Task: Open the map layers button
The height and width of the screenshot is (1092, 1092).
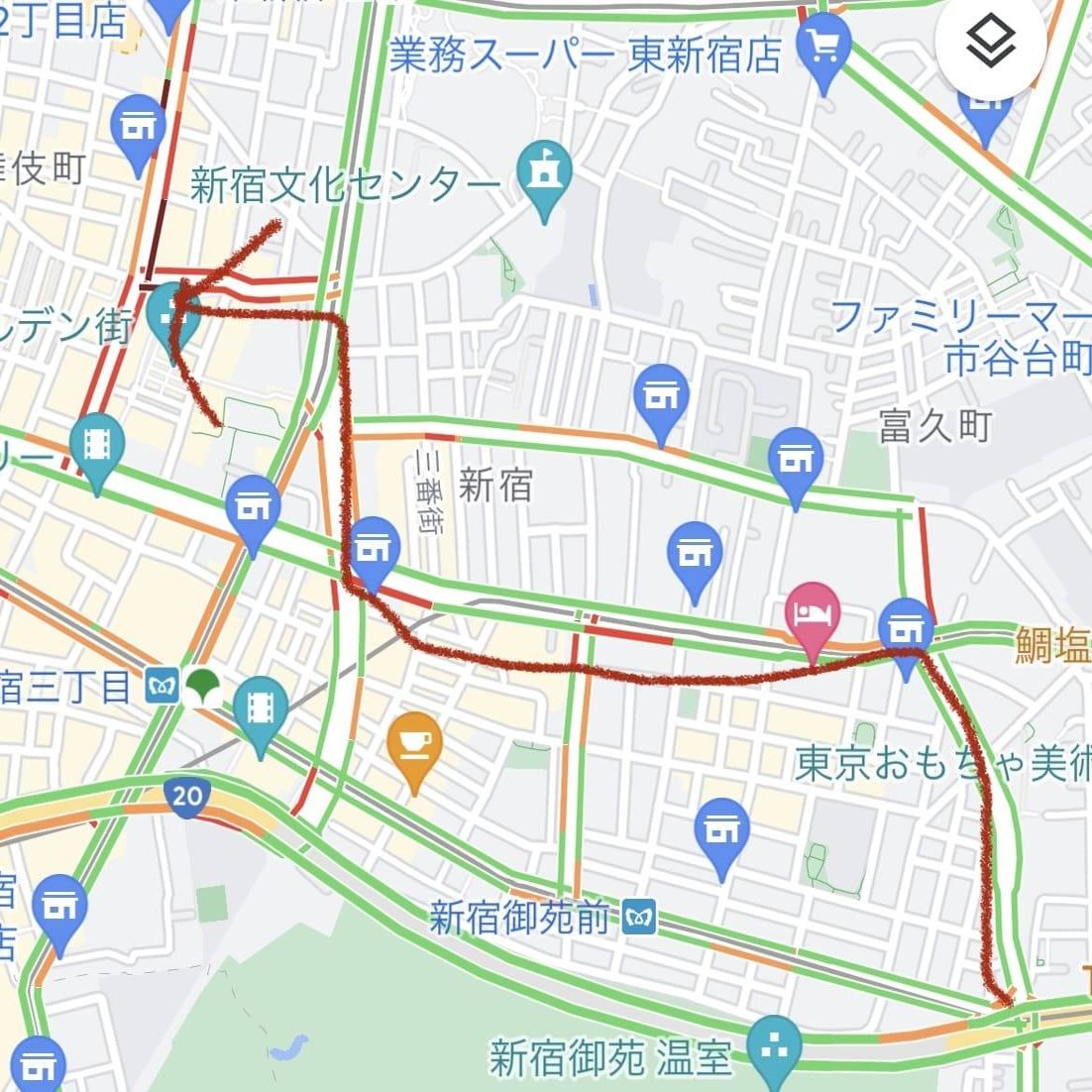Action: 990,45
